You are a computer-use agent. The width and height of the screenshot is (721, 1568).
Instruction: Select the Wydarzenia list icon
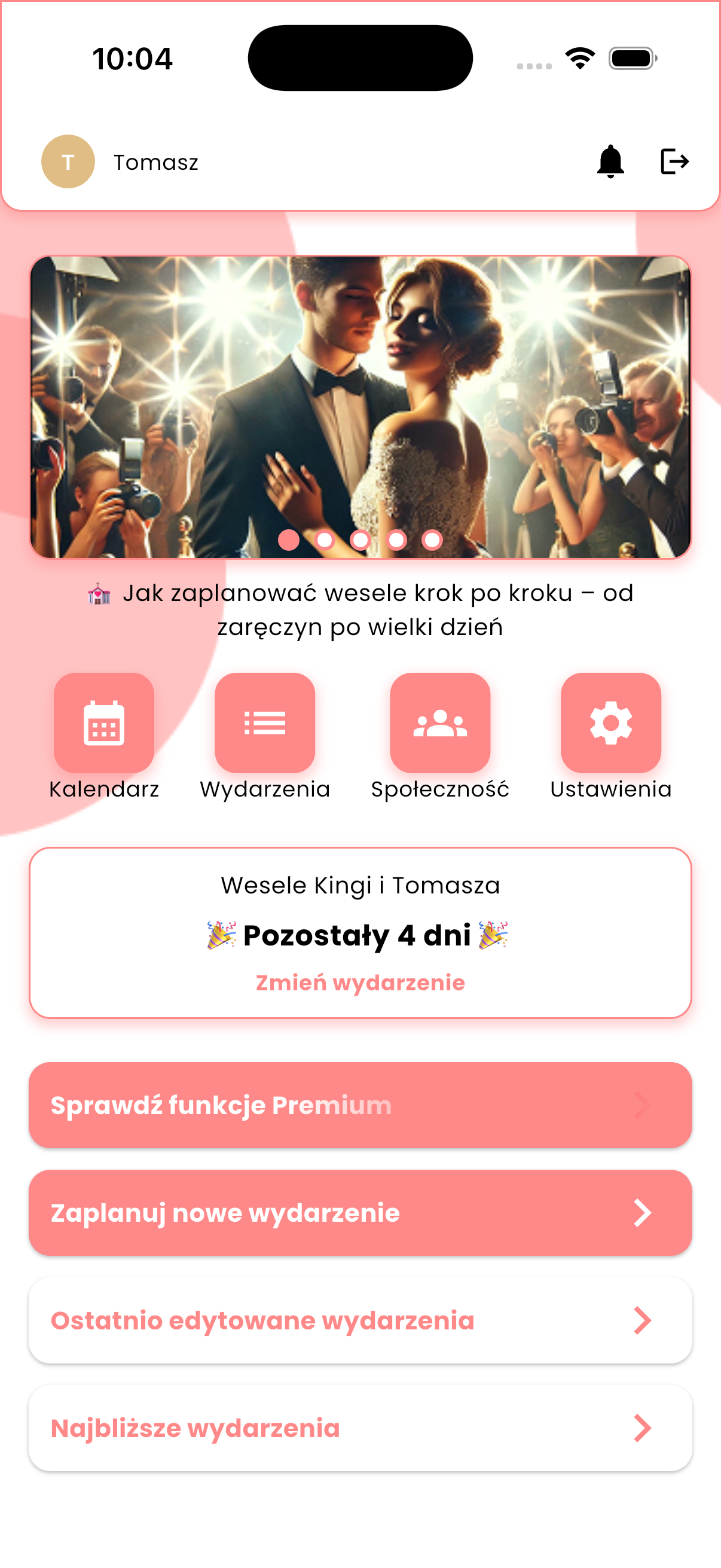click(x=266, y=724)
